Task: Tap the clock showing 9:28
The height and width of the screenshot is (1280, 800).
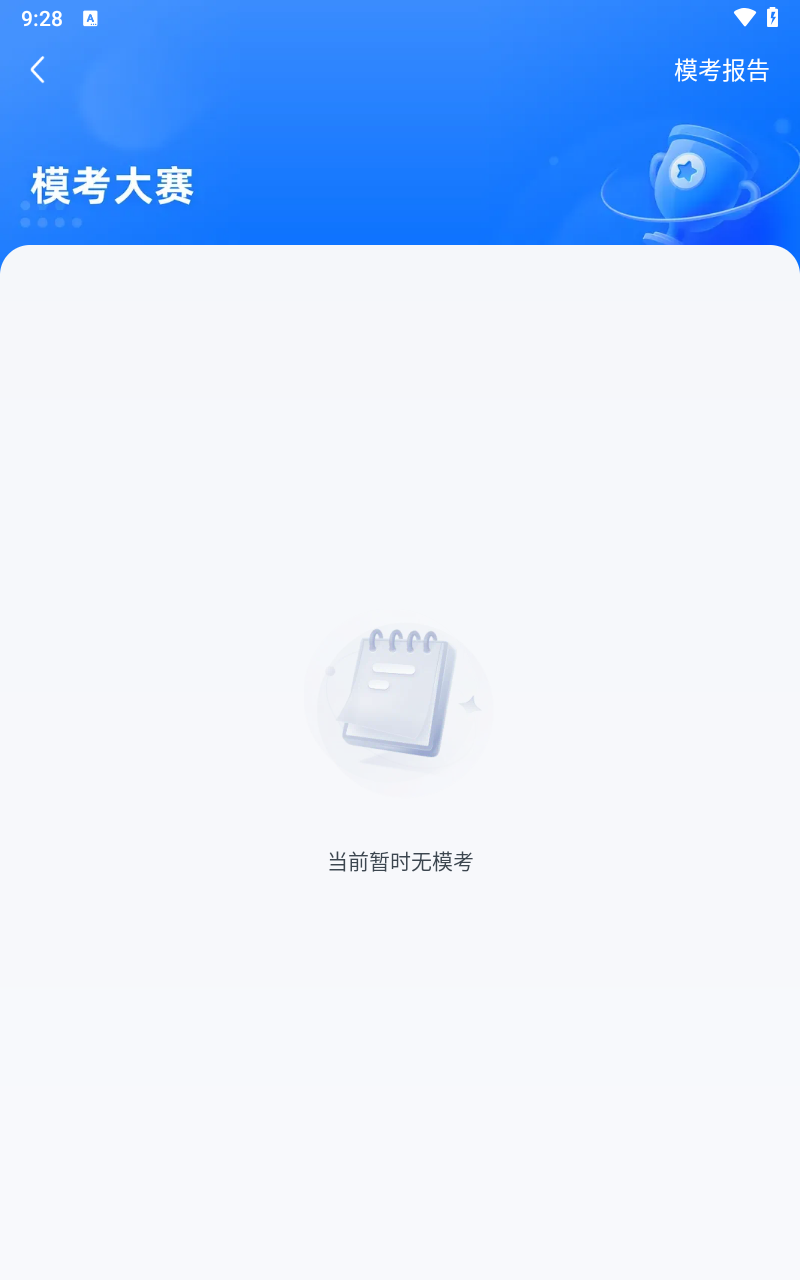Action: tap(40, 17)
